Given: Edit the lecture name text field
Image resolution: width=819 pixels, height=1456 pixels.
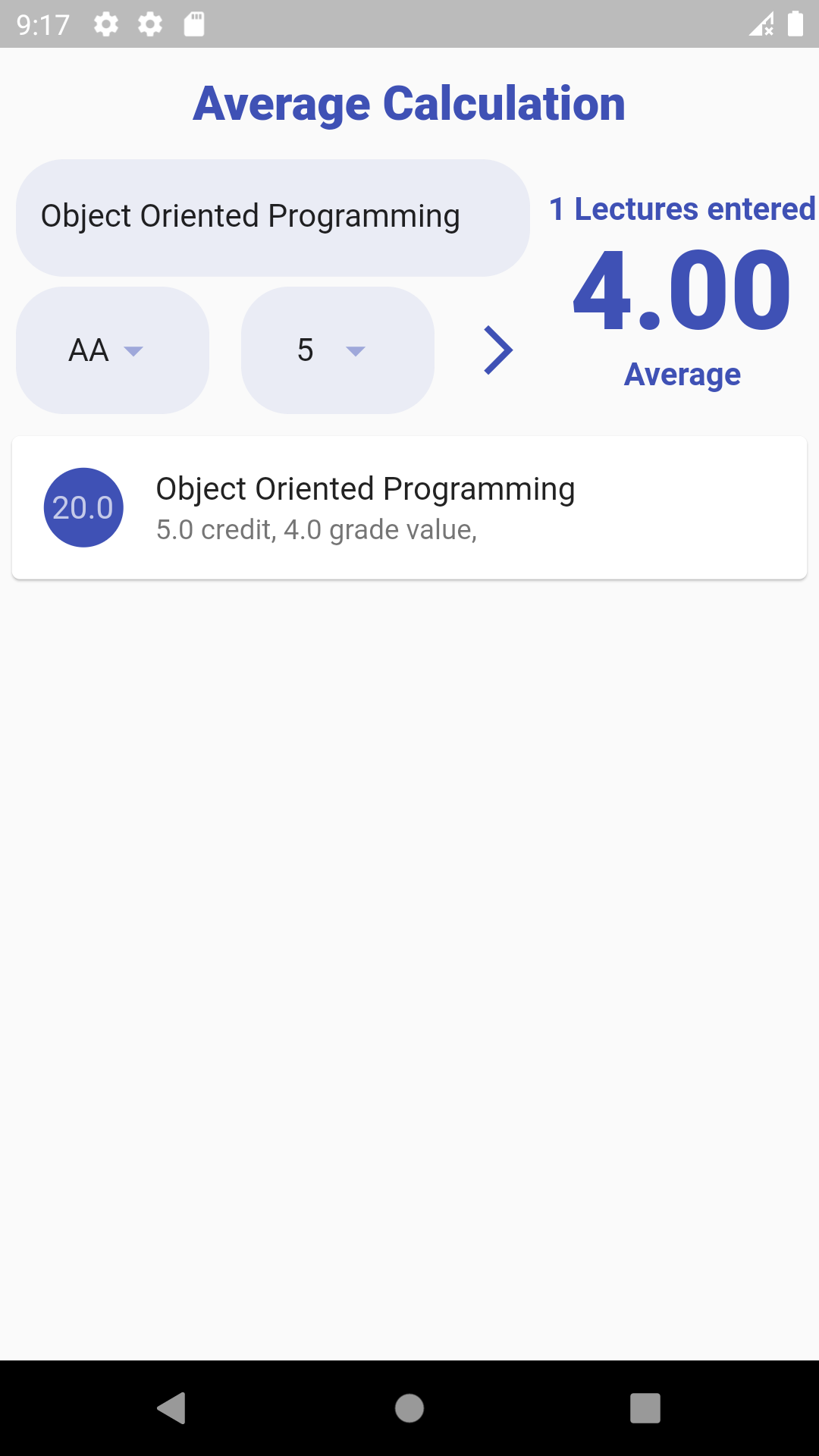Looking at the screenshot, I should (273, 218).
